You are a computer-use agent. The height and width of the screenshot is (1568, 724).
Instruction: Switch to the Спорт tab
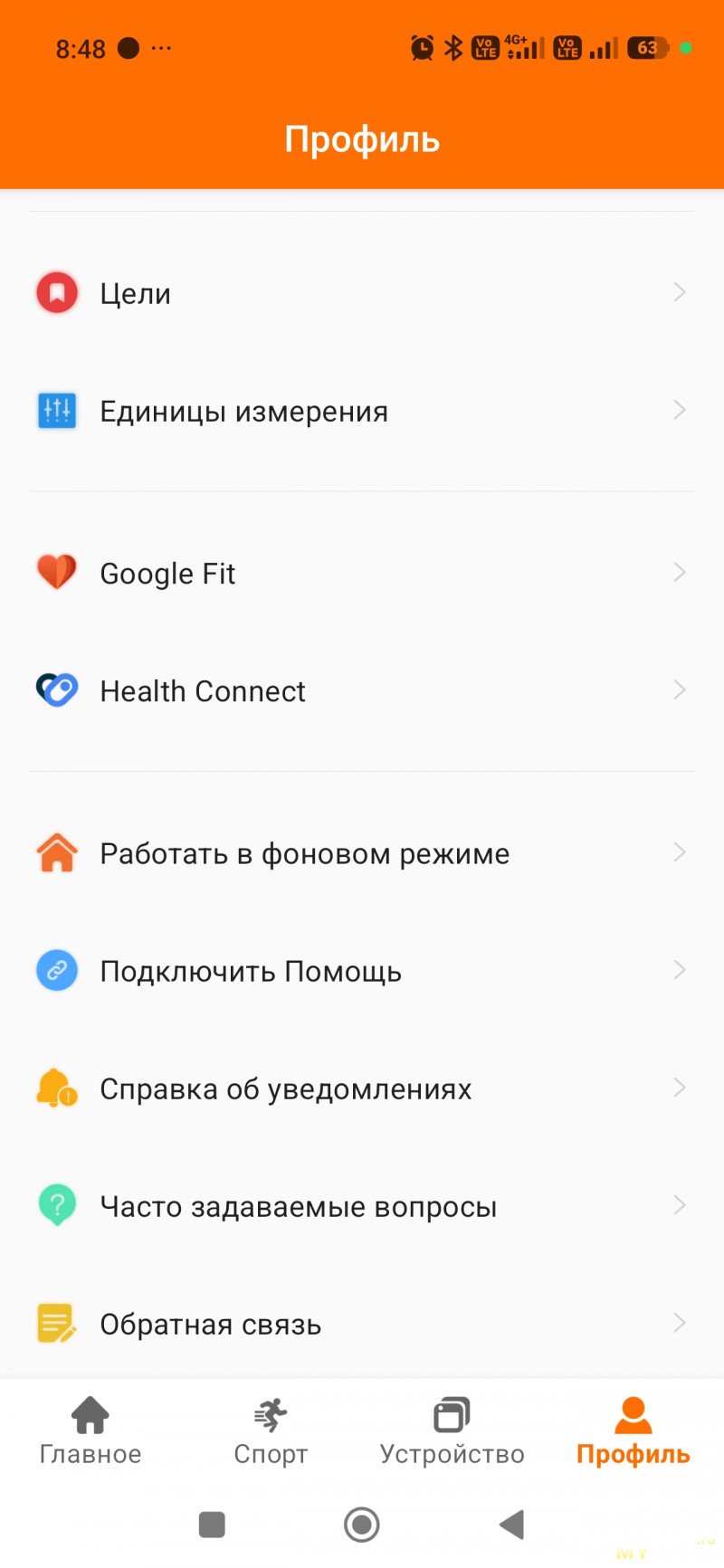click(271, 1431)
